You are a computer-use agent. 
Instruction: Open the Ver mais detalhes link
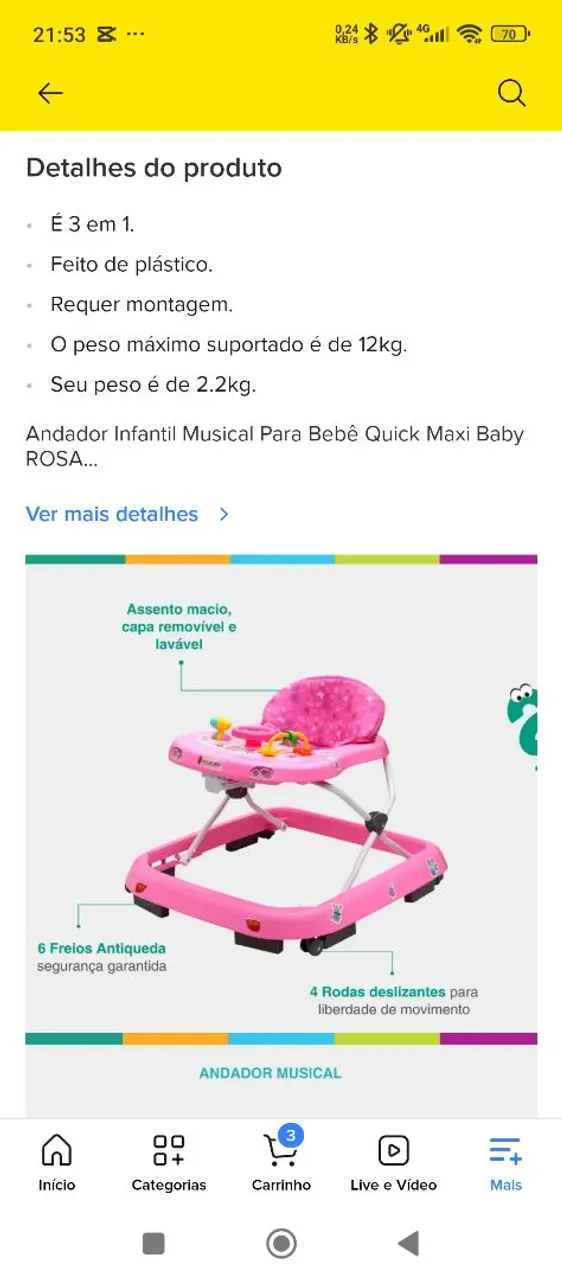pyautogui.click(x=128, y=514)
